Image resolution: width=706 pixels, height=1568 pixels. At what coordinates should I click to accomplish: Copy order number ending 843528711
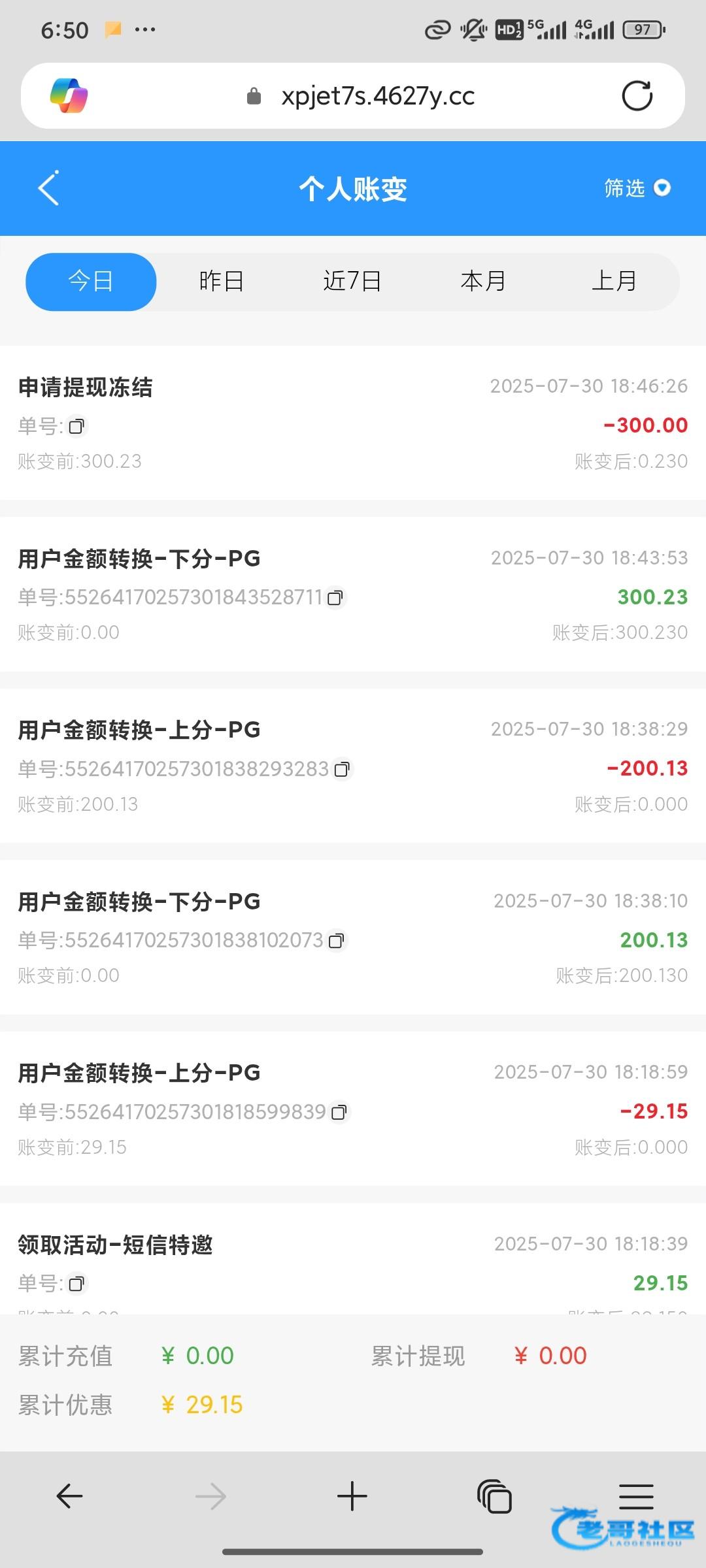pos(335,598)
